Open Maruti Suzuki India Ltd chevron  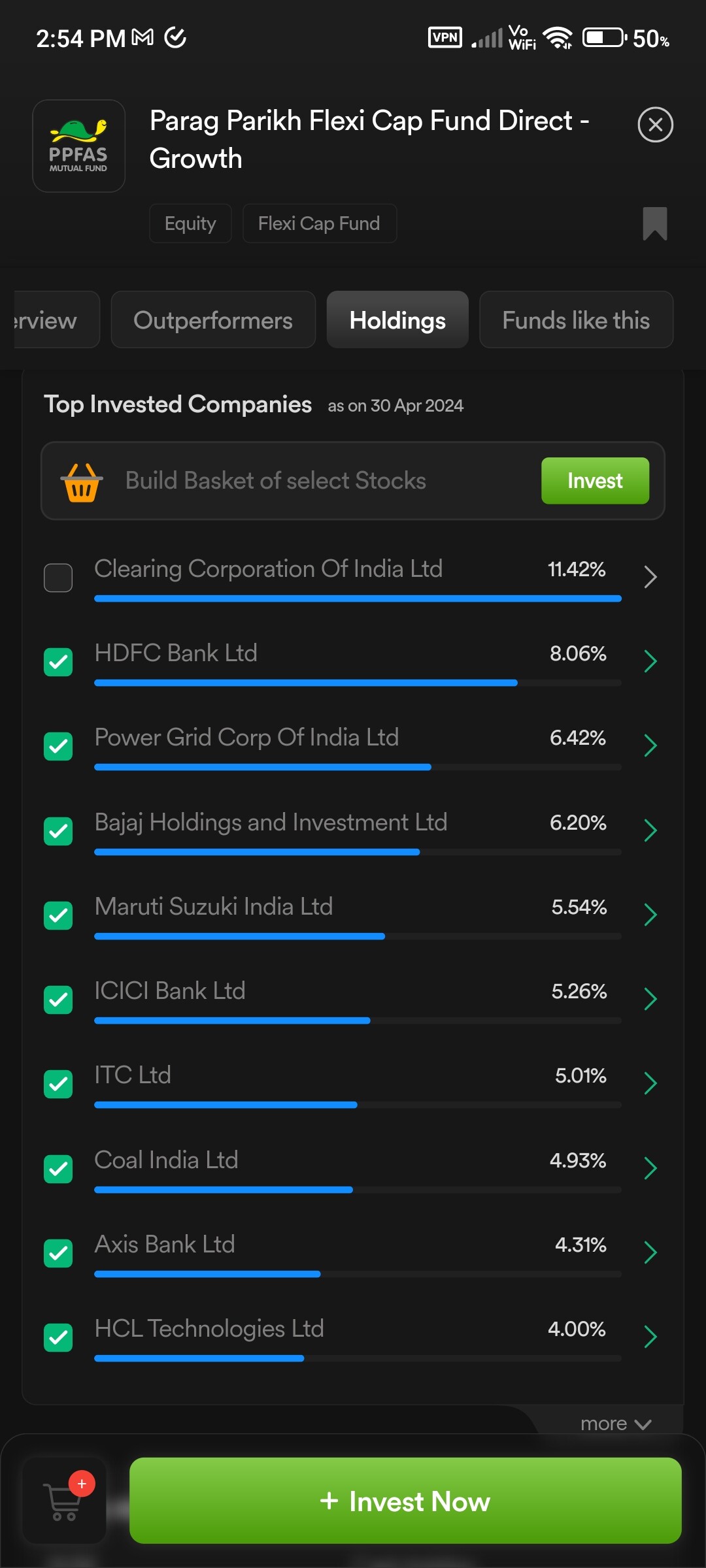(x=650, y=915)
